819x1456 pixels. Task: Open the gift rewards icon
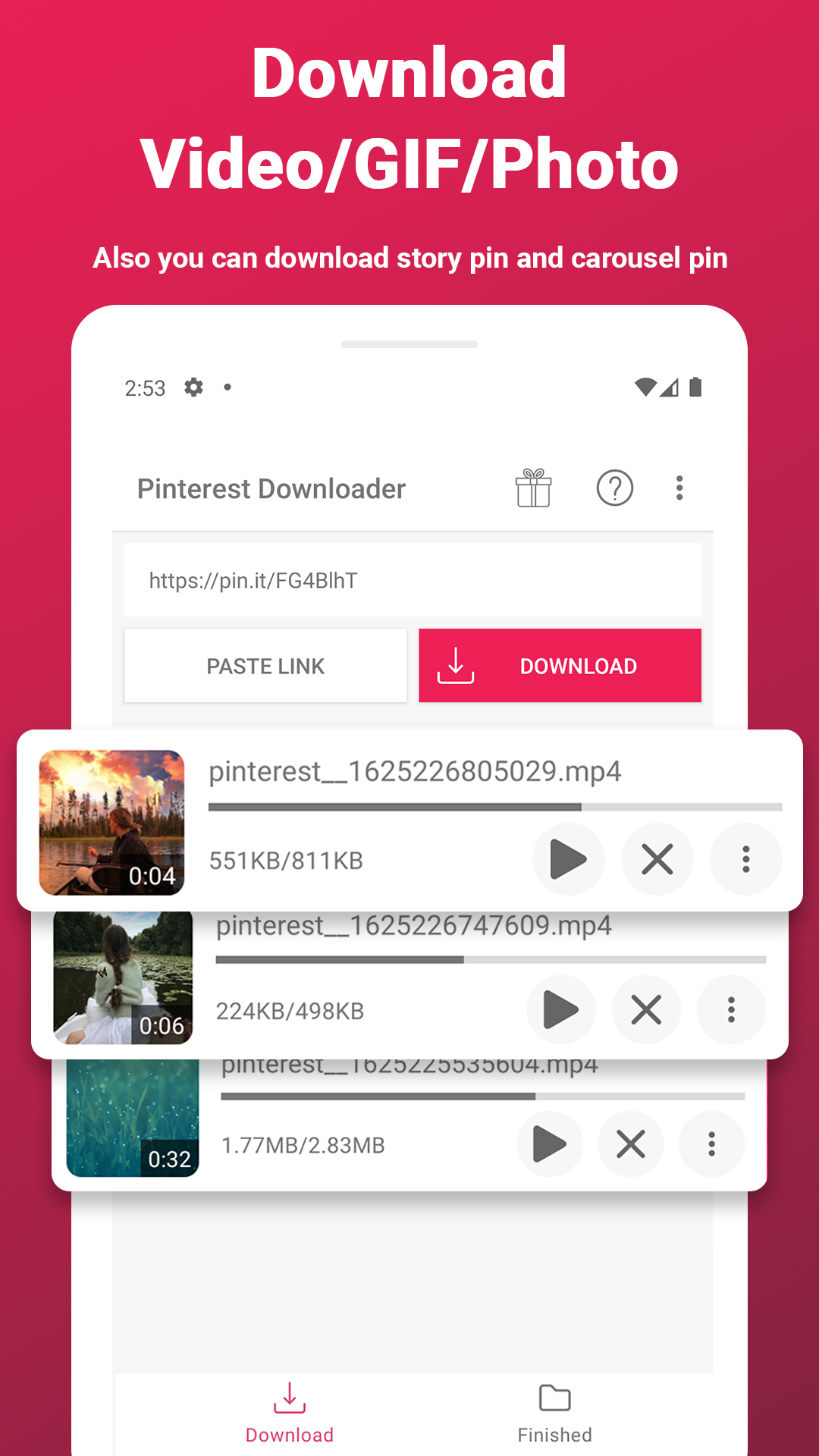[533, 488]
